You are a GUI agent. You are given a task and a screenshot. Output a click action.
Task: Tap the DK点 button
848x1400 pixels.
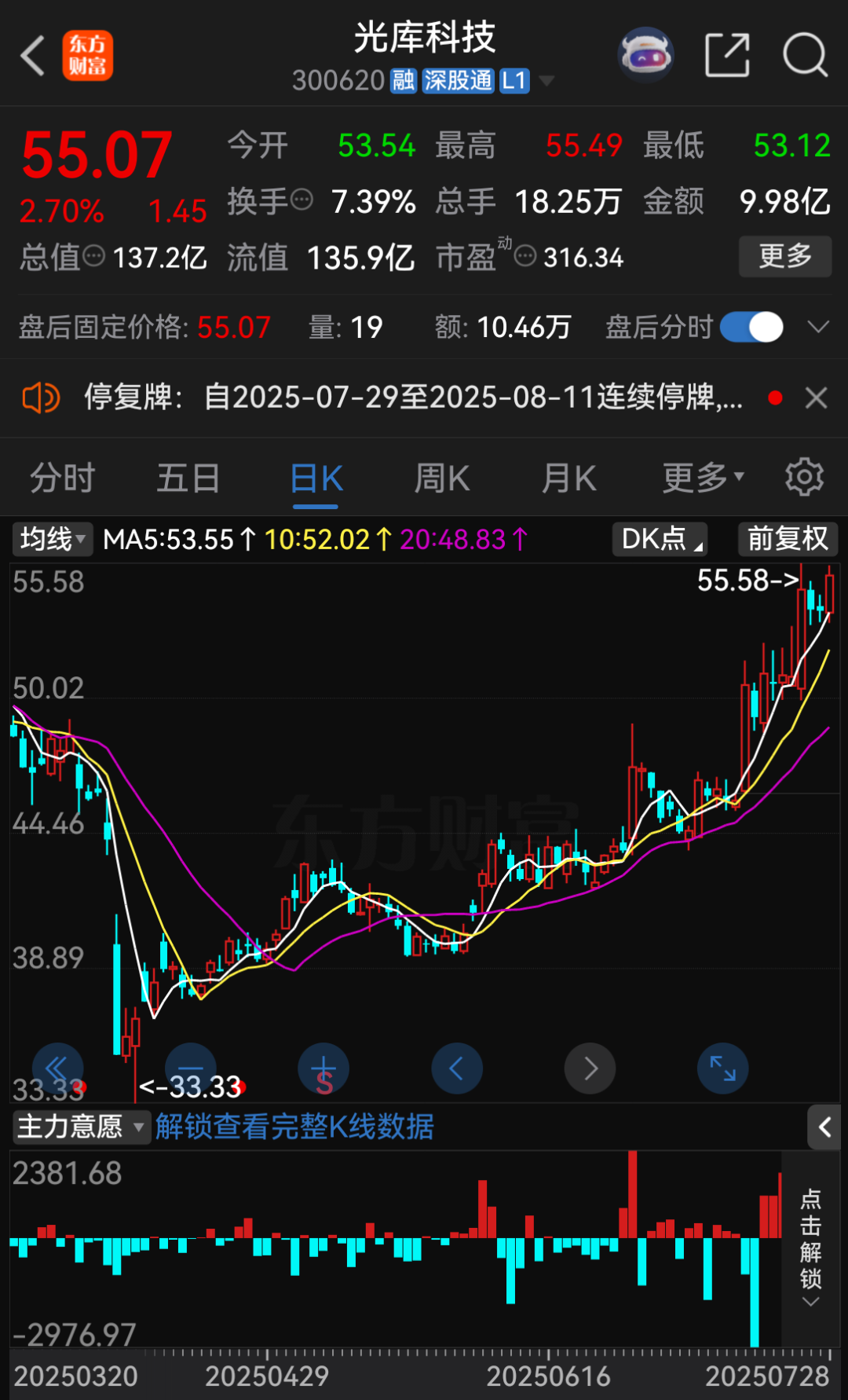pyautogui.click(x=660, y=540)
